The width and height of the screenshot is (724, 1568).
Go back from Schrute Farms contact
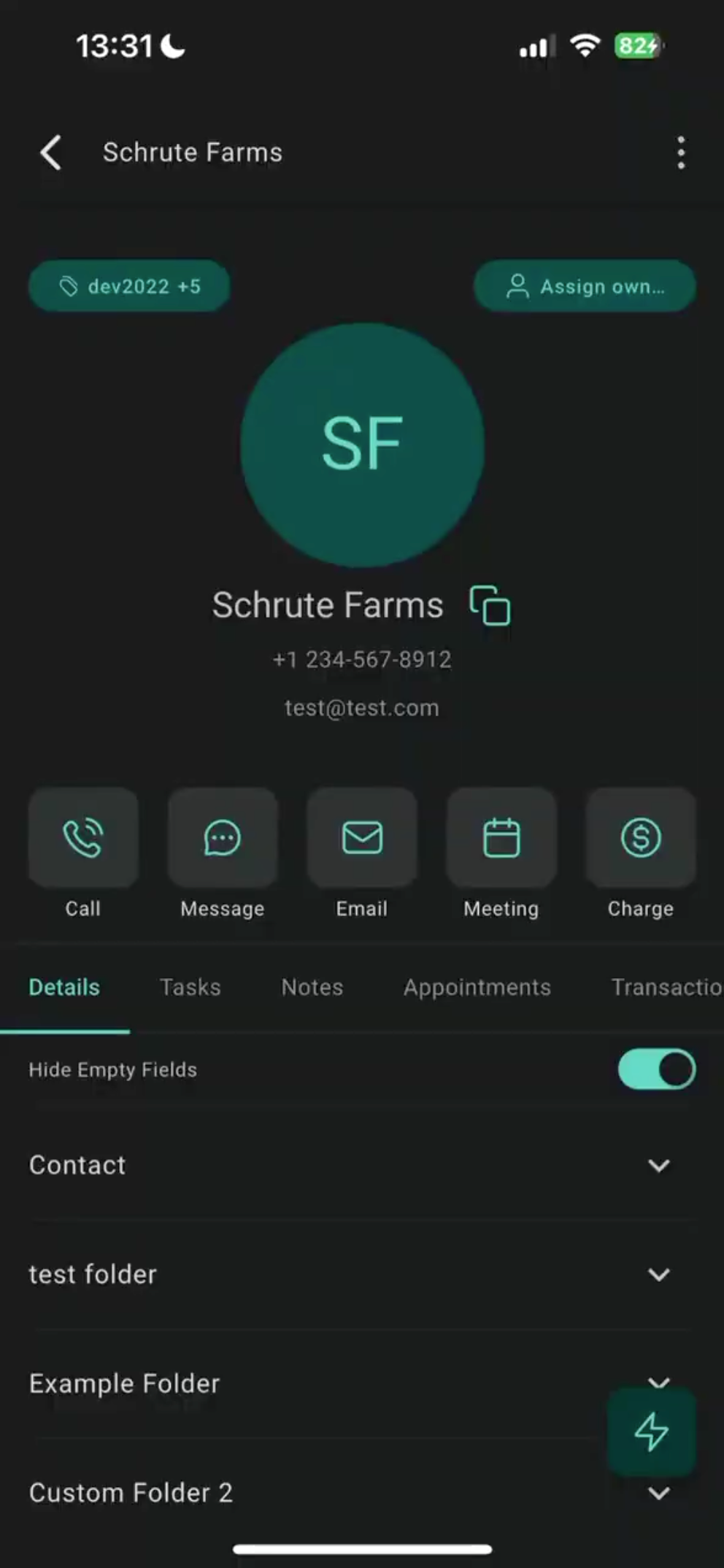tap(50, 153)
